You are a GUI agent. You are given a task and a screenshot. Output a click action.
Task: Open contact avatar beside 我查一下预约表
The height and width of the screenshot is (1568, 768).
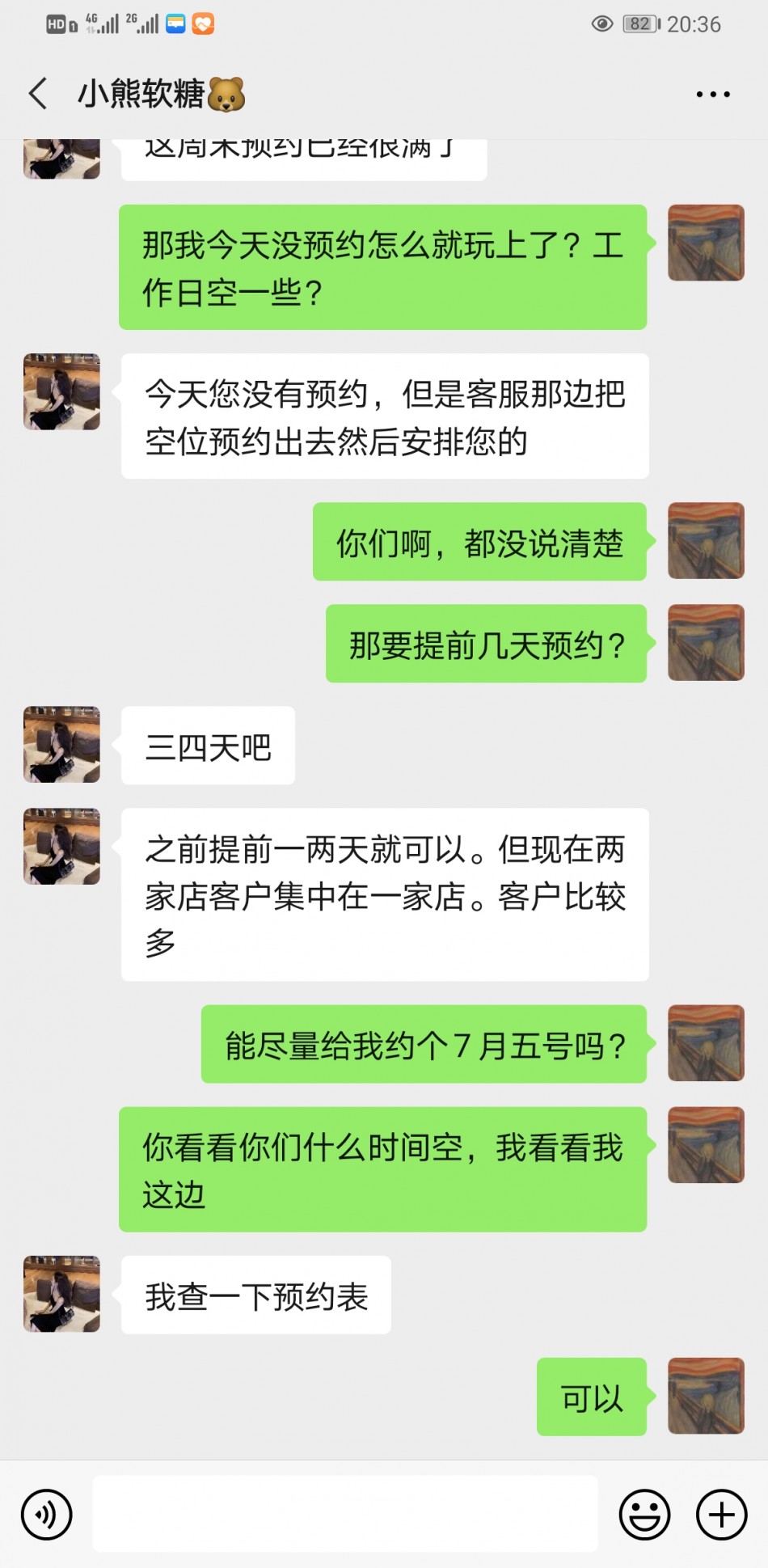(61, 1294)
